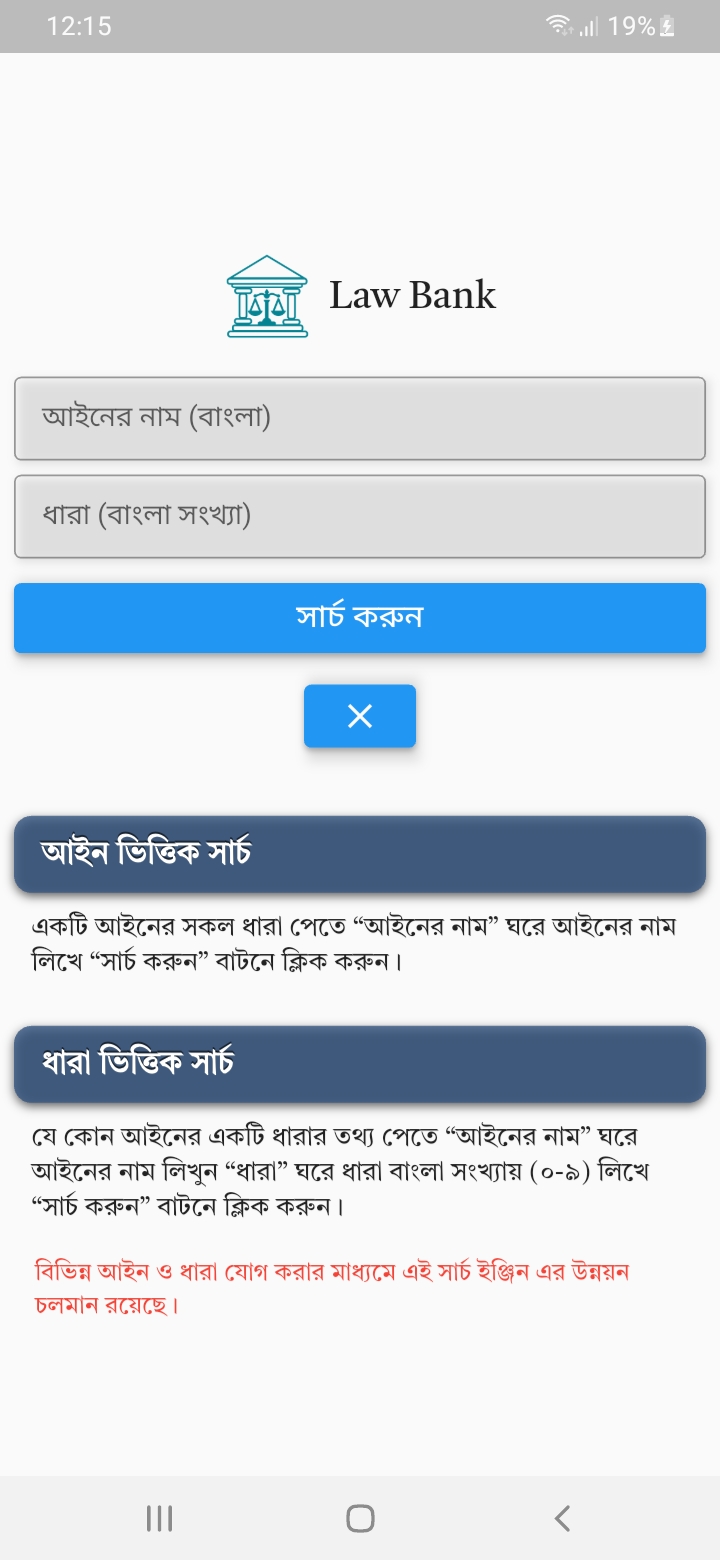This screenshot has width=720, height=1560.
Task: Tap the cellular signal icon
Action: [590, 26]
